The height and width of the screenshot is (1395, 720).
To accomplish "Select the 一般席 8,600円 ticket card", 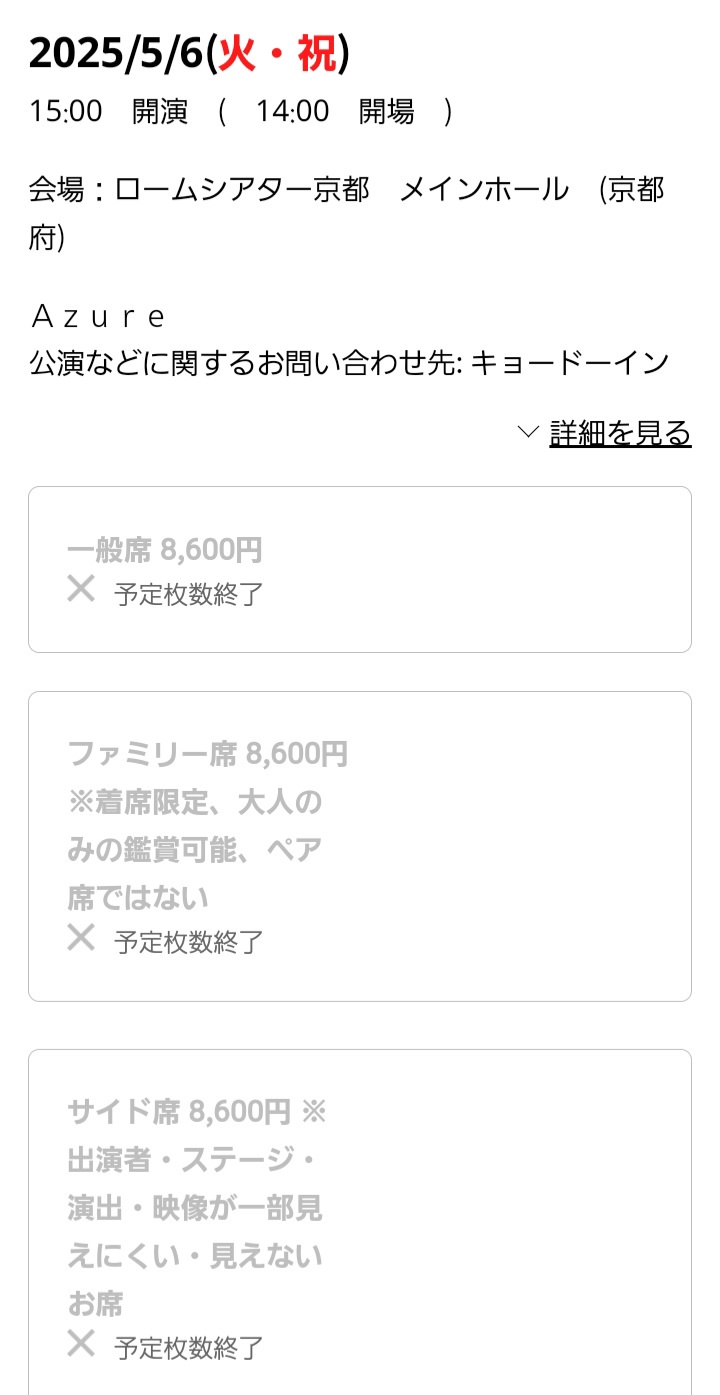I will point(360,570).
